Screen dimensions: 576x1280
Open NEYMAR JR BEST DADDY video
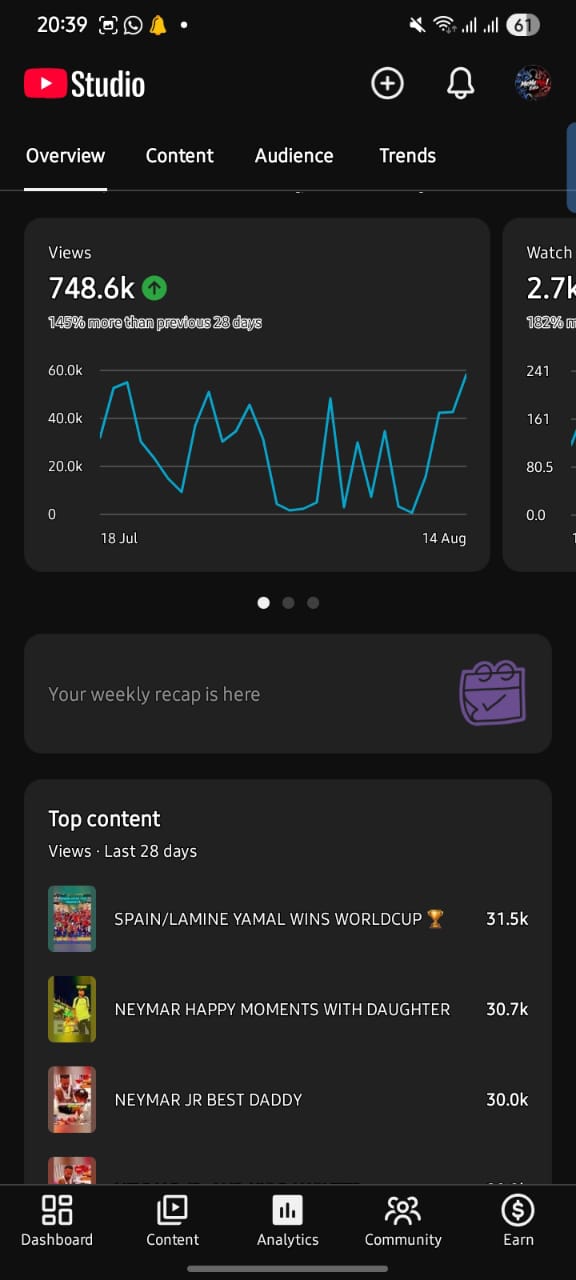pyautogui.click(x=288, y=1099)
